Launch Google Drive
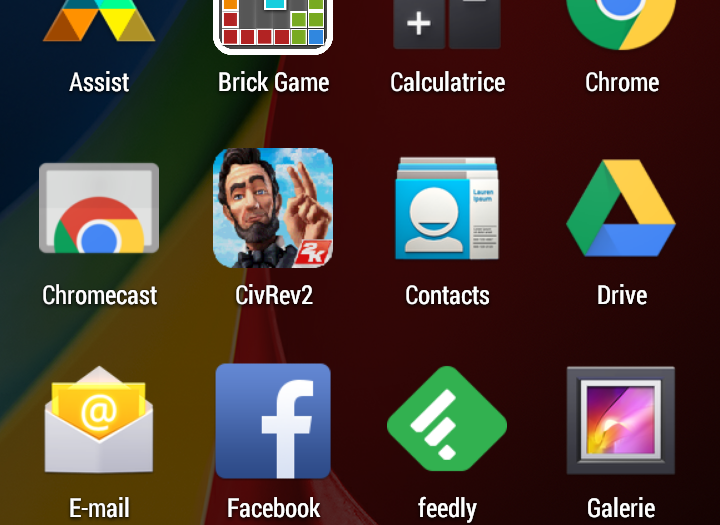Image resolution: width=720 pixels, height=525 pixels. (621, 209)
